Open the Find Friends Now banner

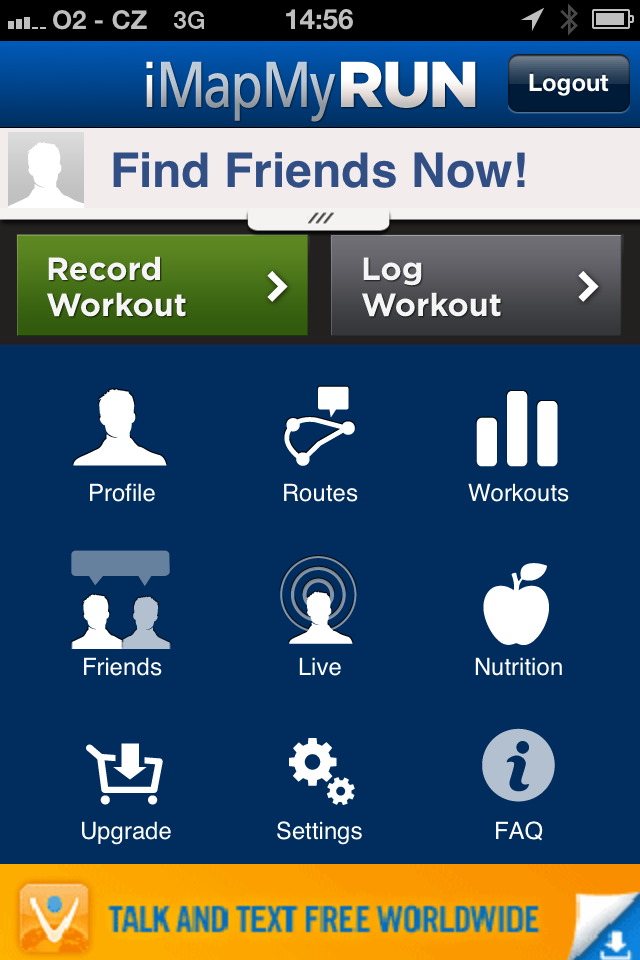319,170
